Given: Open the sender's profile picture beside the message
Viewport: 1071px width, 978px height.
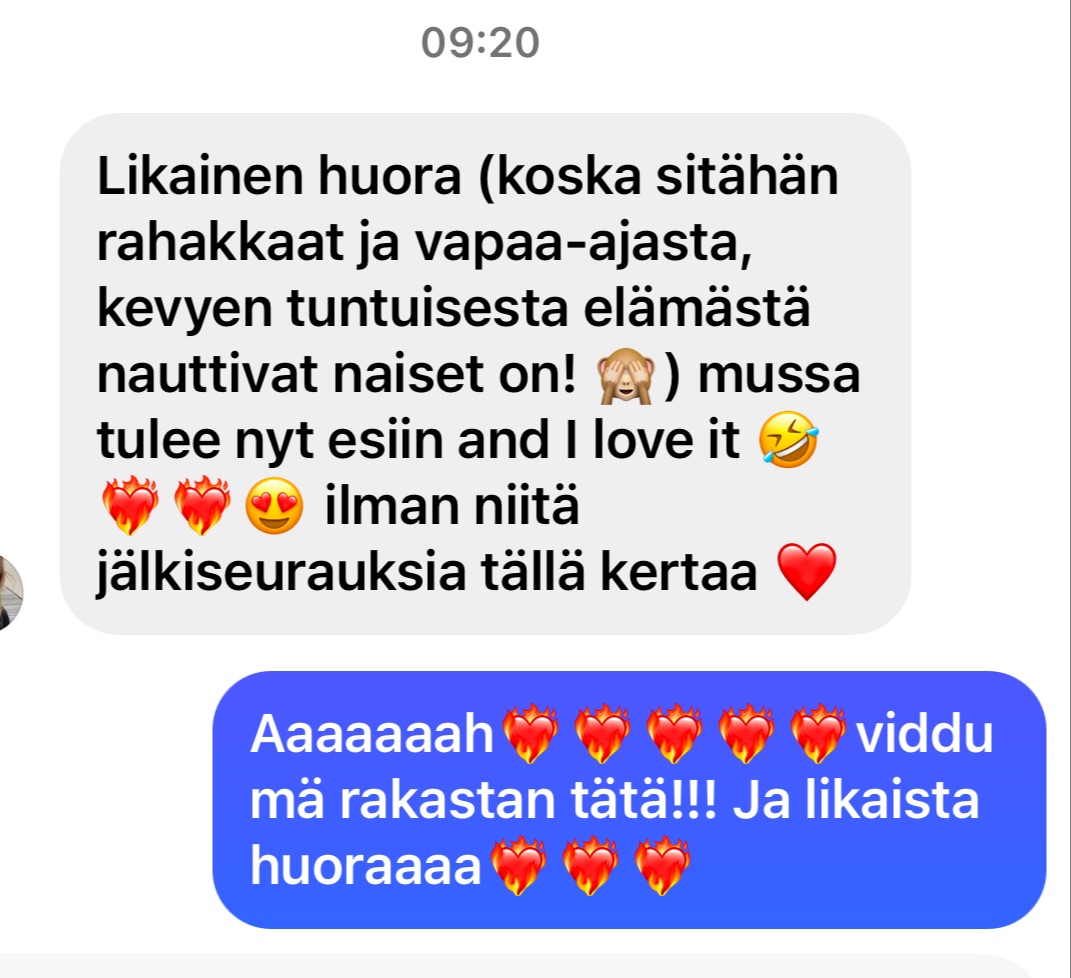Looking at the screenshot, I should point(10,592).
